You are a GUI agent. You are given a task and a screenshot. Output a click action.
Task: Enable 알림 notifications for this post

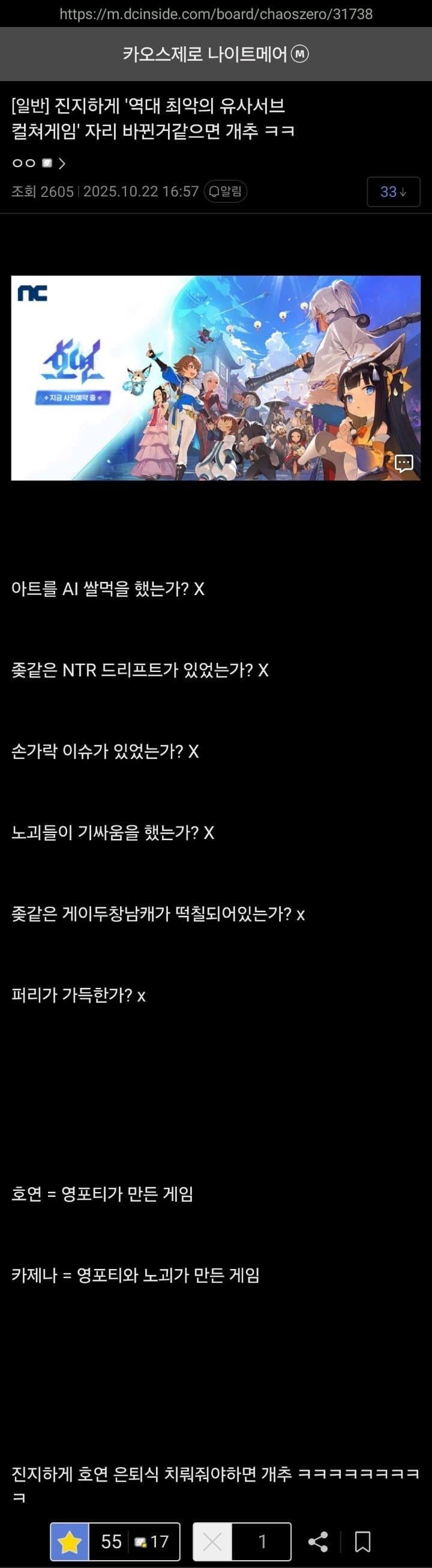point(226,192)
